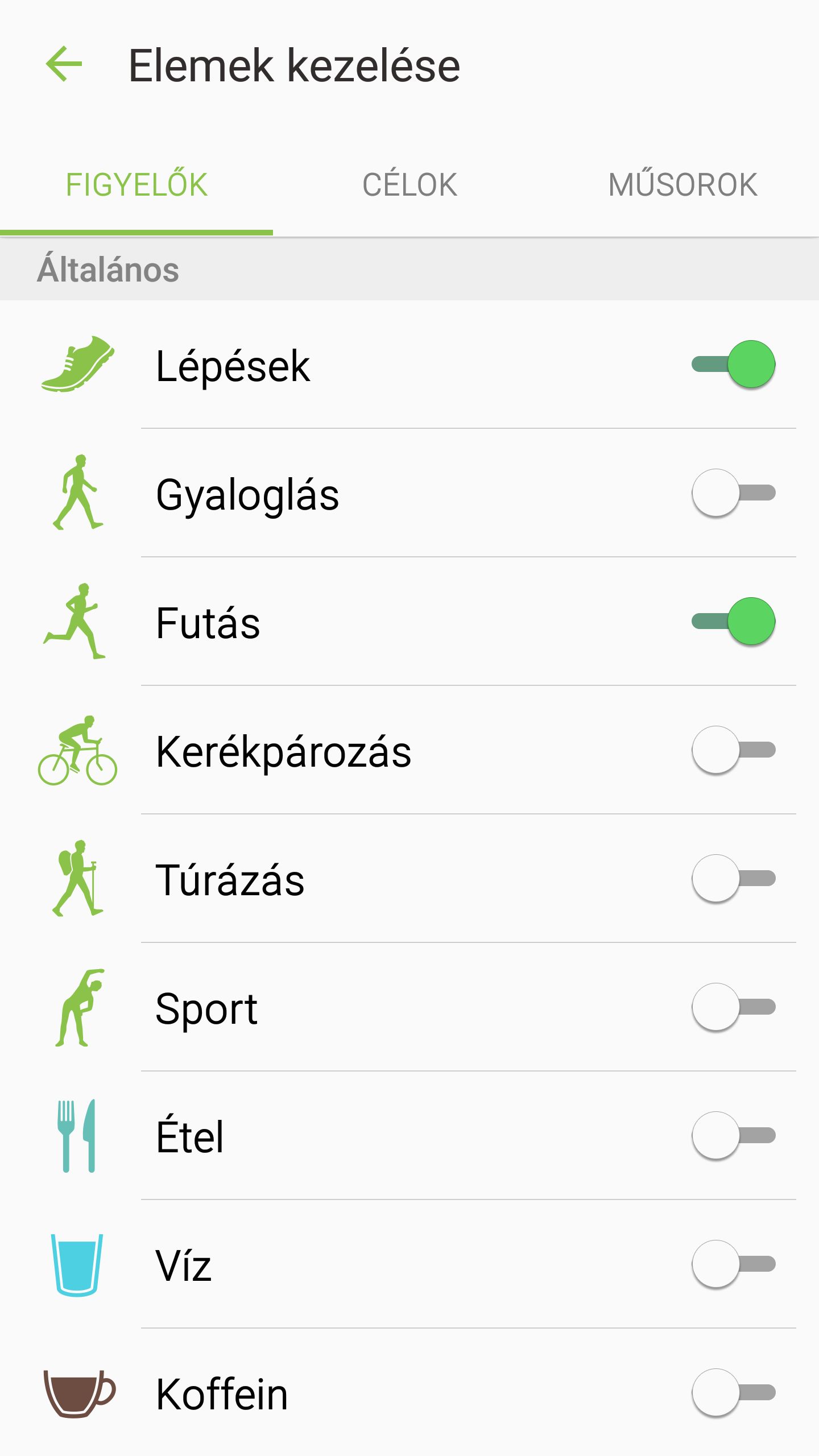The height and width of the screenshot is (1456, 819).
Task: Turn on the Koffein tracker
Action: click(733, 1393)
